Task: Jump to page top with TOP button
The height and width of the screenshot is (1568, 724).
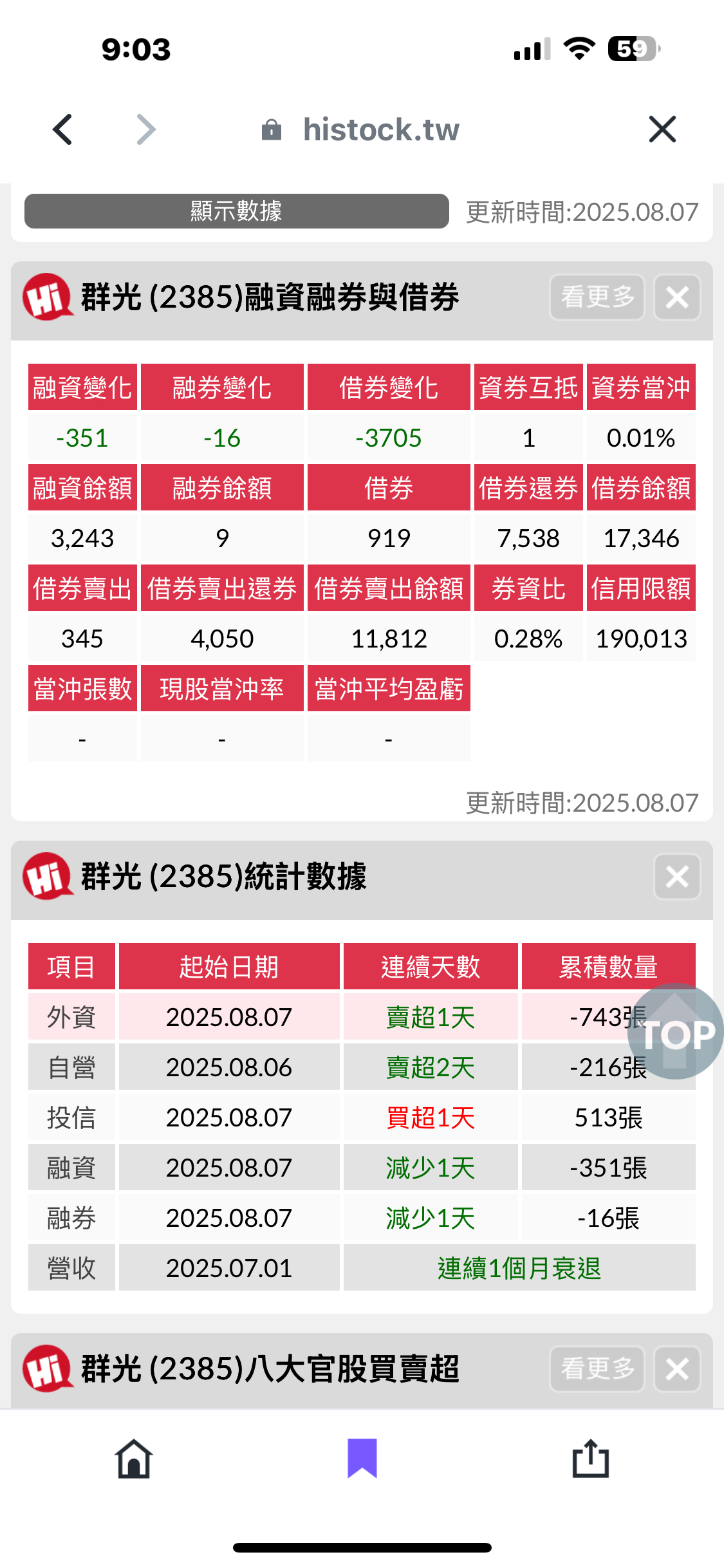Action: pyautogui.click(x=676, y=1031)
